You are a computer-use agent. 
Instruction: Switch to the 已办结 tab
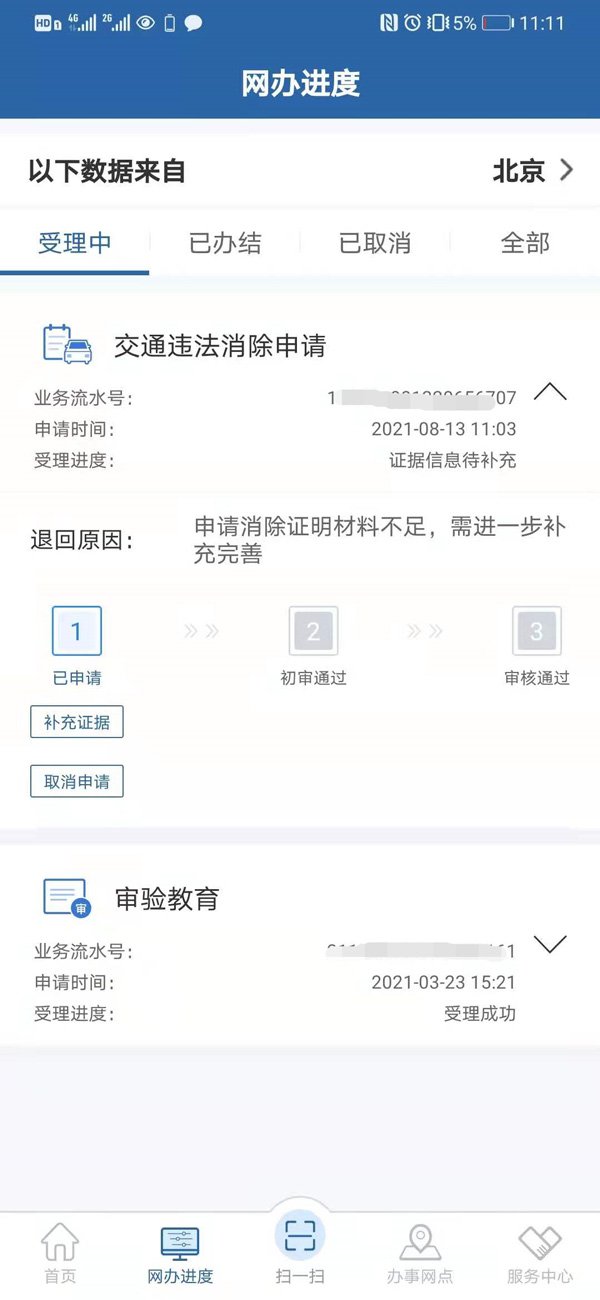[225, 243]
